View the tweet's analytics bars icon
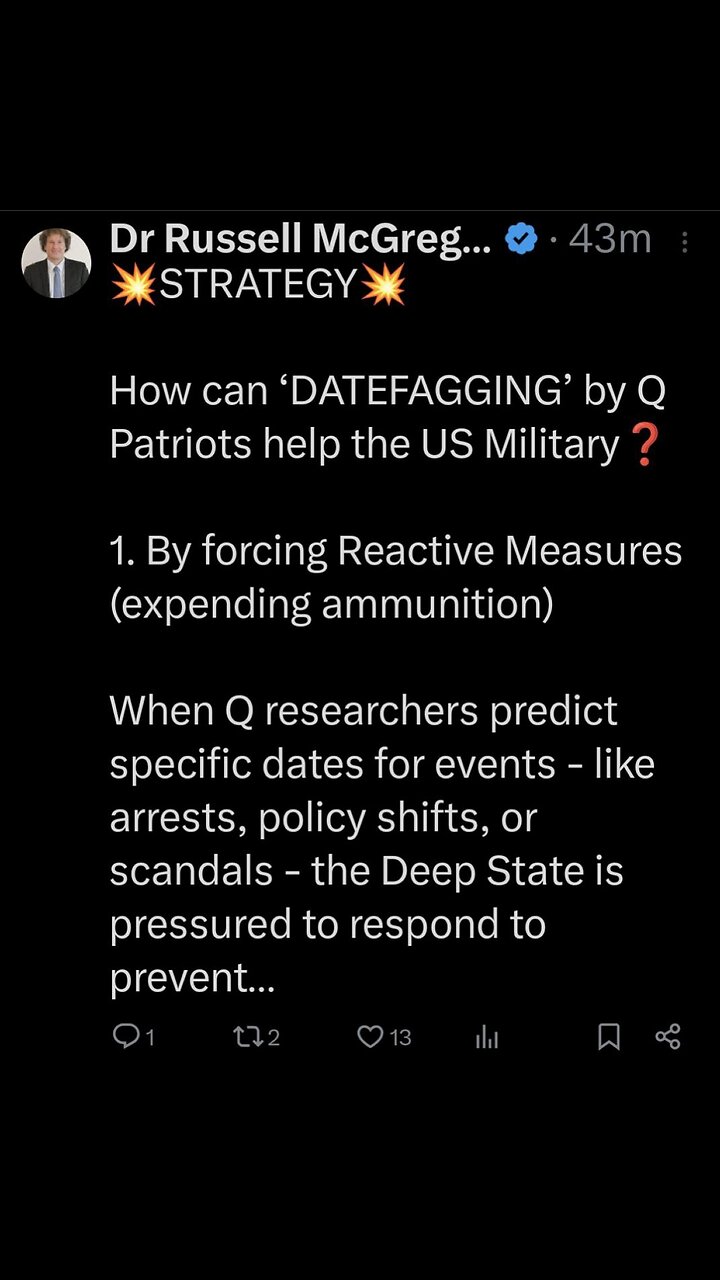The width and height of the screenshot is (720, 1280). click(x=487, y=1038)
